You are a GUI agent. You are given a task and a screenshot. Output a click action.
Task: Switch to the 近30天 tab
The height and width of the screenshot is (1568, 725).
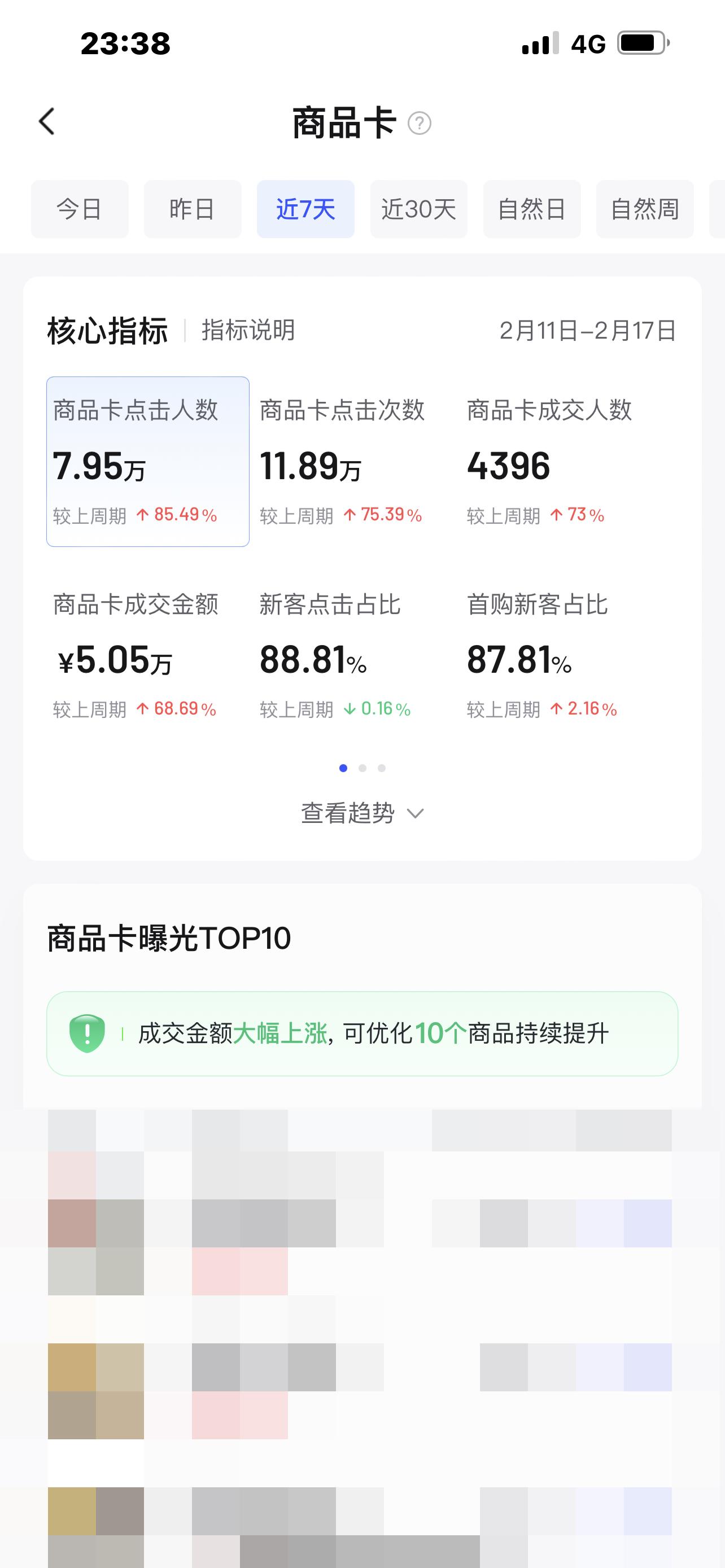click(x=418, y=209)
